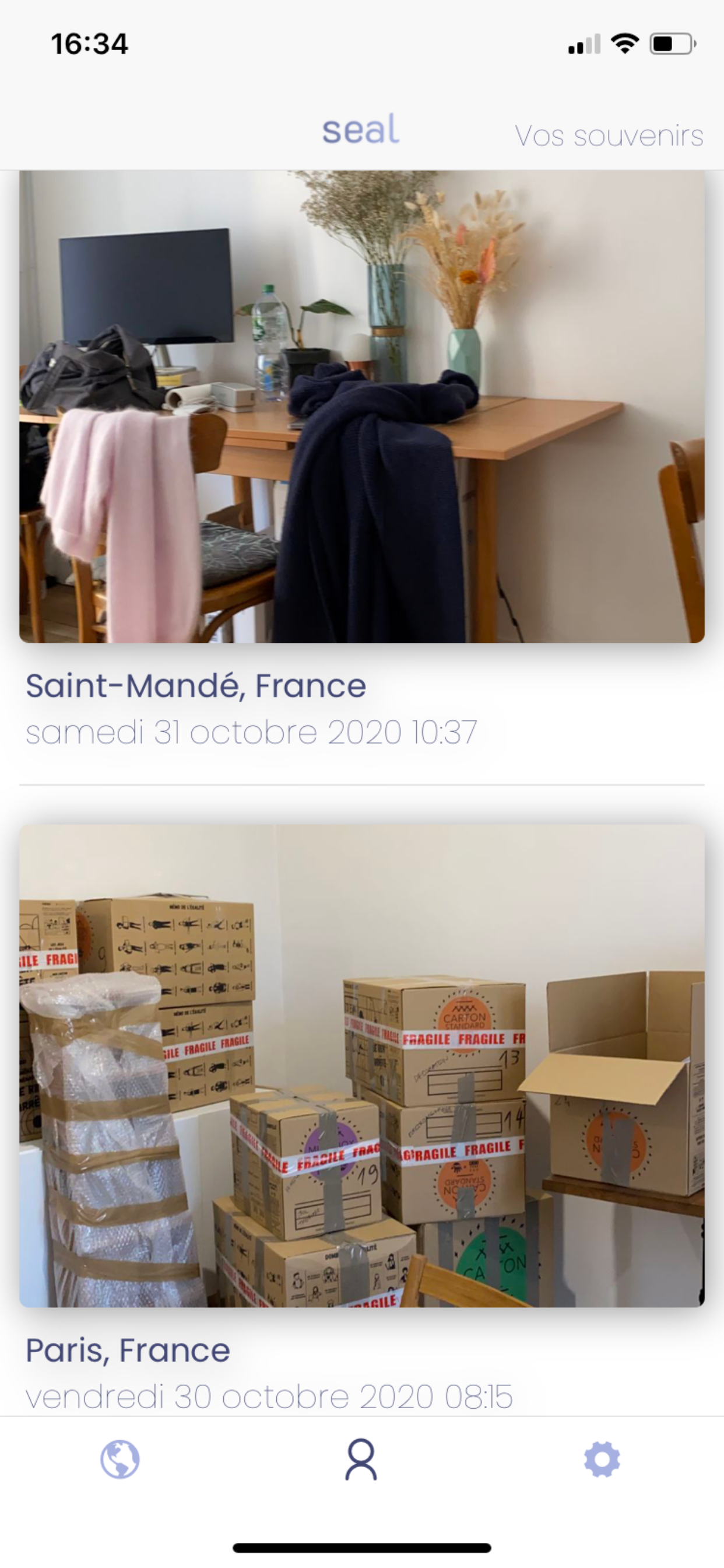Viewport: 724px width, 1568px height.
Task: Open the settings gear tab
Action: [x=602, y=1459]
